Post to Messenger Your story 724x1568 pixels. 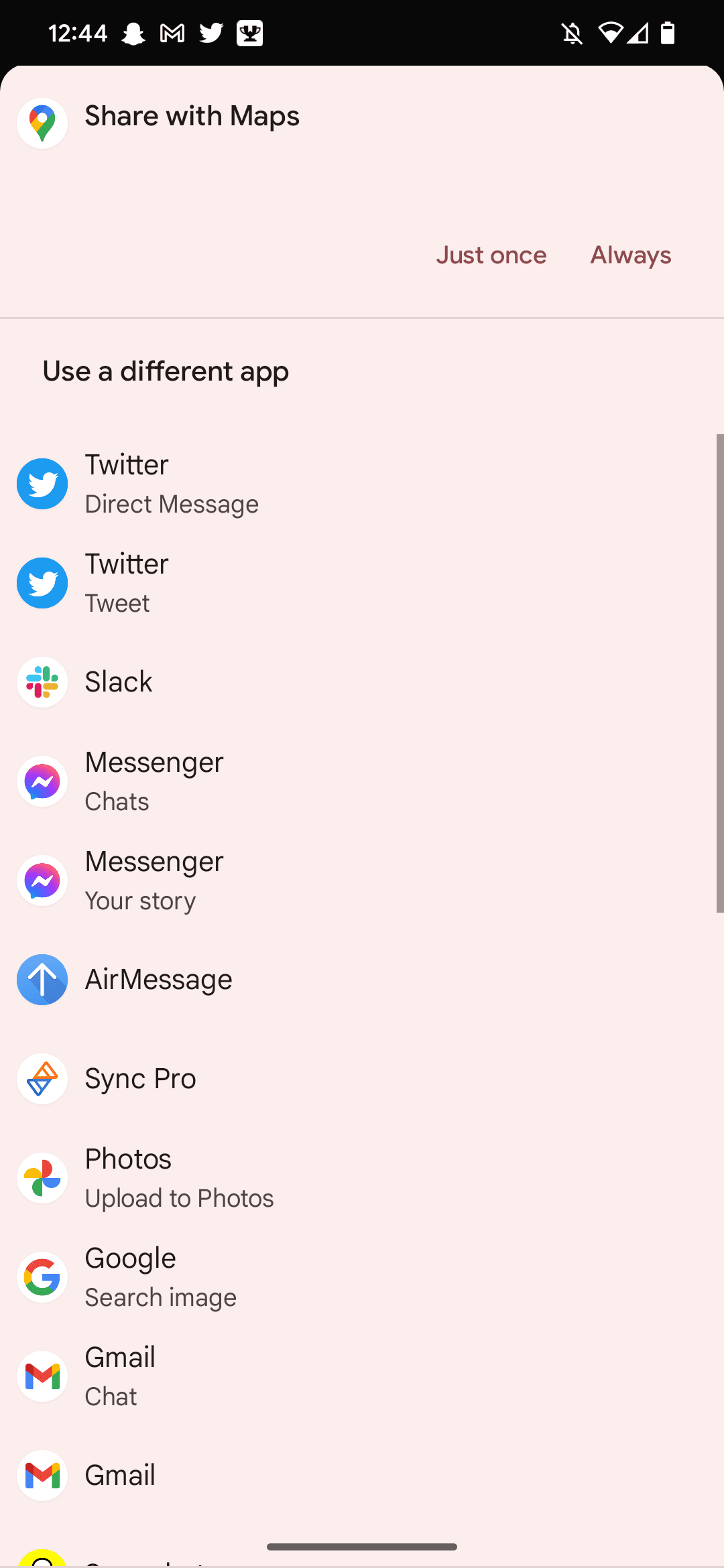(x=154, y=880)
